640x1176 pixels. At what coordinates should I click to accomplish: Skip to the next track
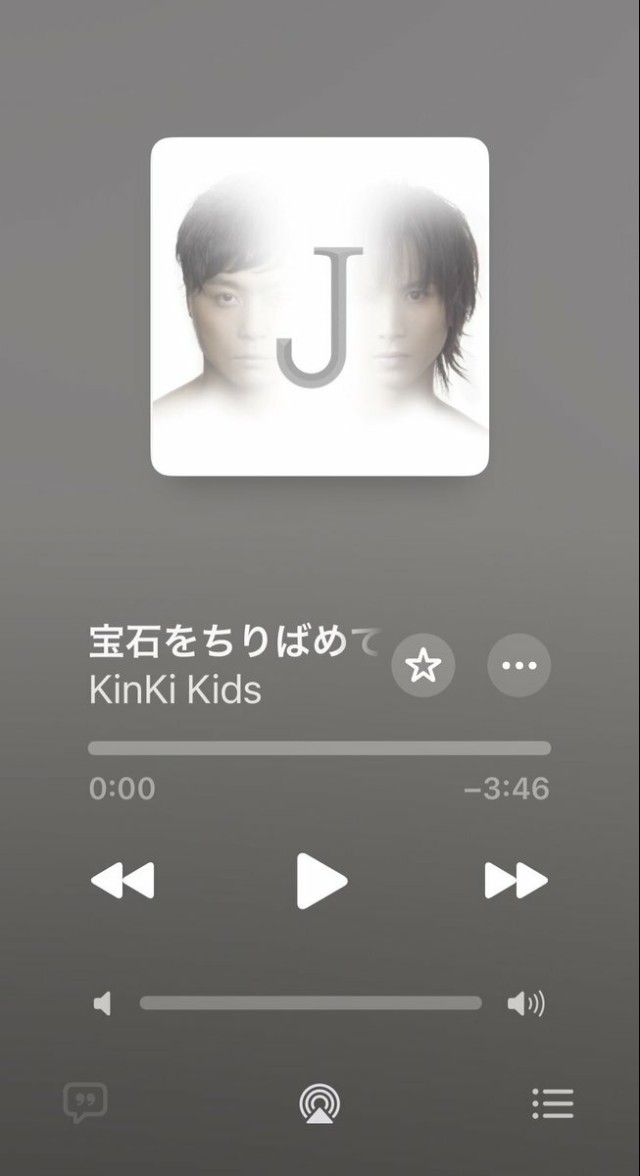pyautogui.click(x=516, y=881)
